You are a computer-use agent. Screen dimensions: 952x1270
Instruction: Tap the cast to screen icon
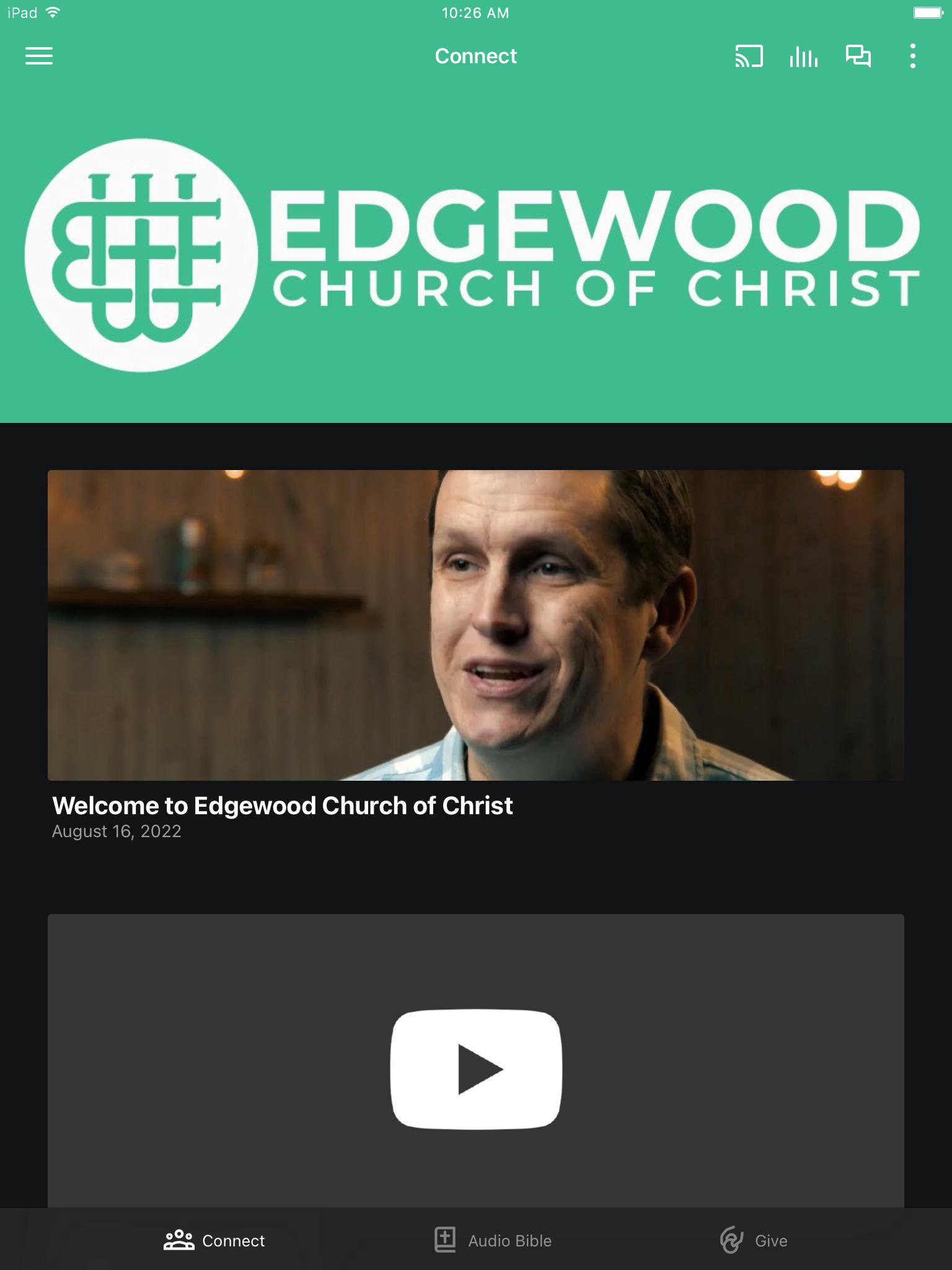click(x=749, y=56)
